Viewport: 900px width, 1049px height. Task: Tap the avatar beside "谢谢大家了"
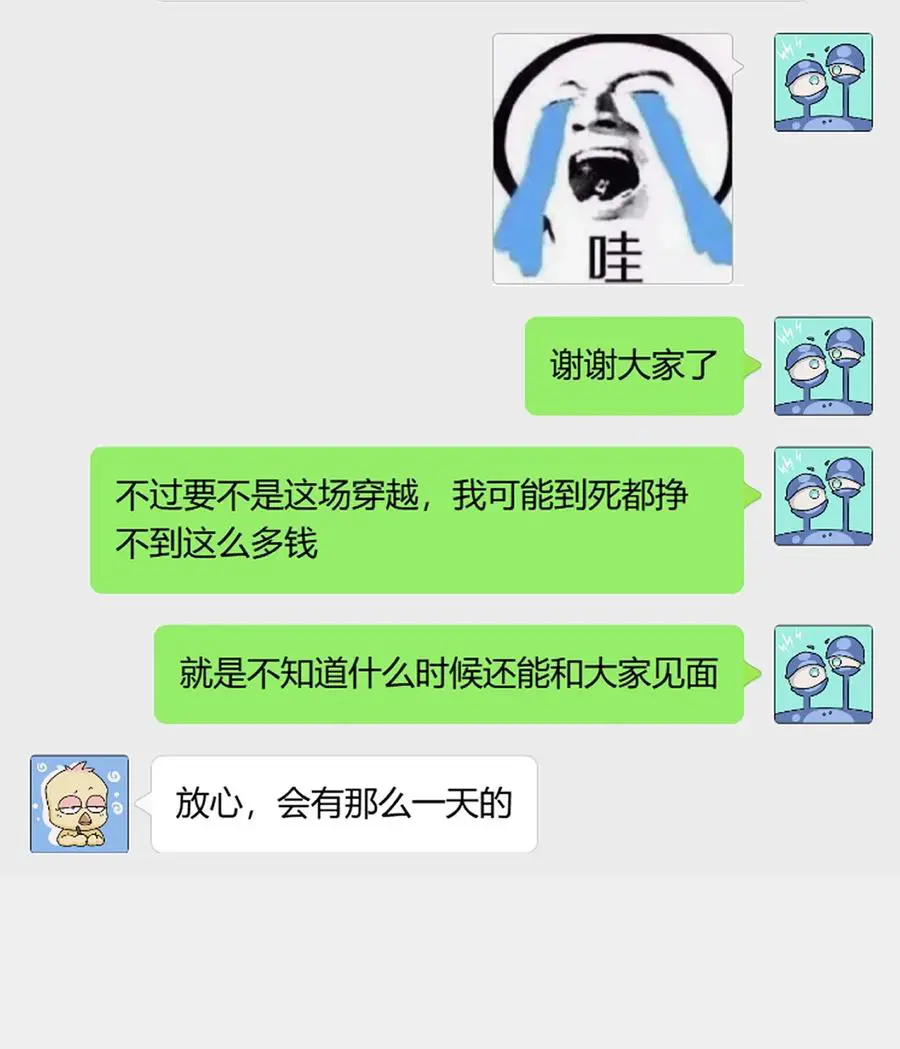(823, 366)
